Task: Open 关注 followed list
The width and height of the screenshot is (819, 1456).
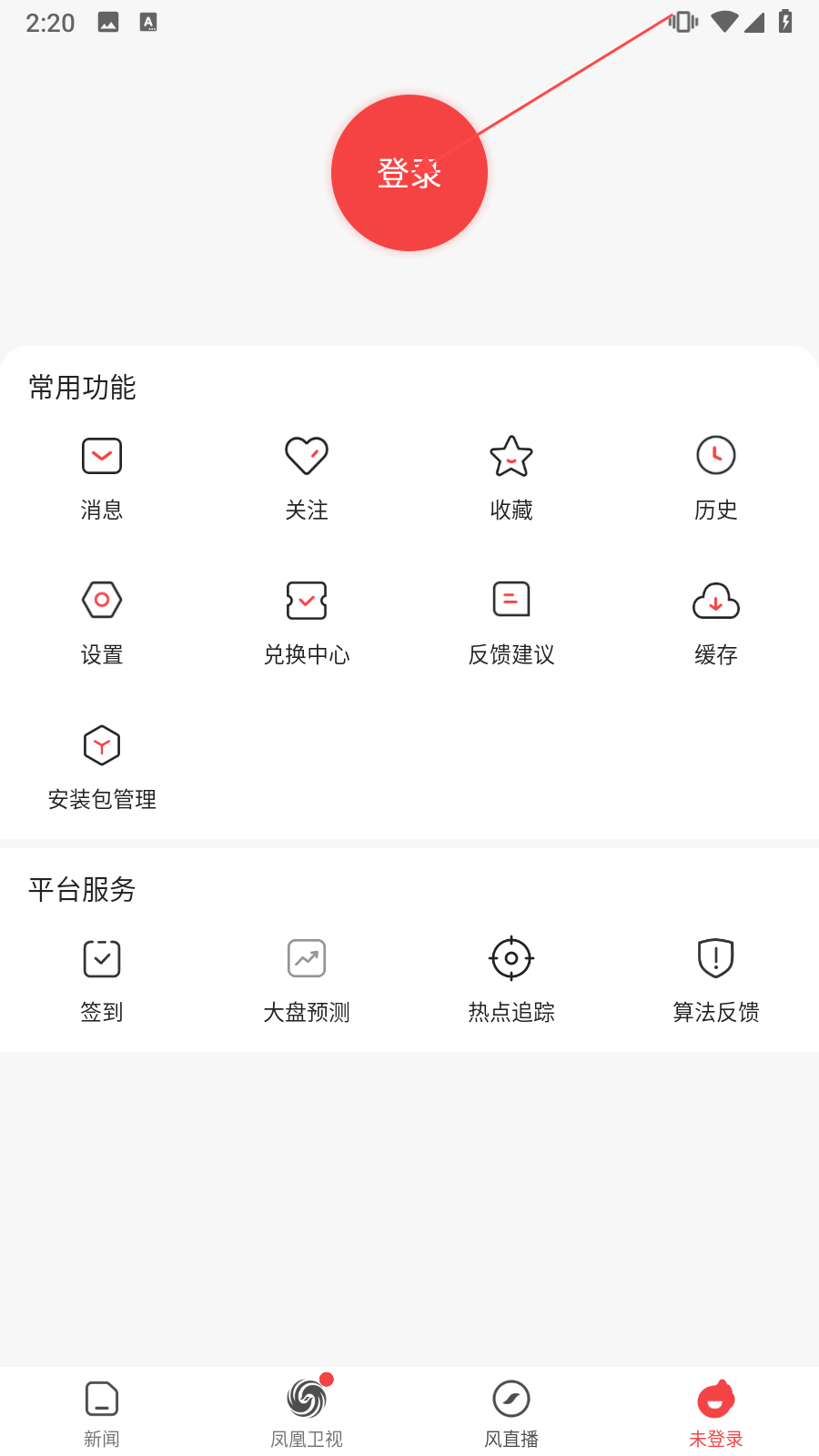Action: click(307, 479)
